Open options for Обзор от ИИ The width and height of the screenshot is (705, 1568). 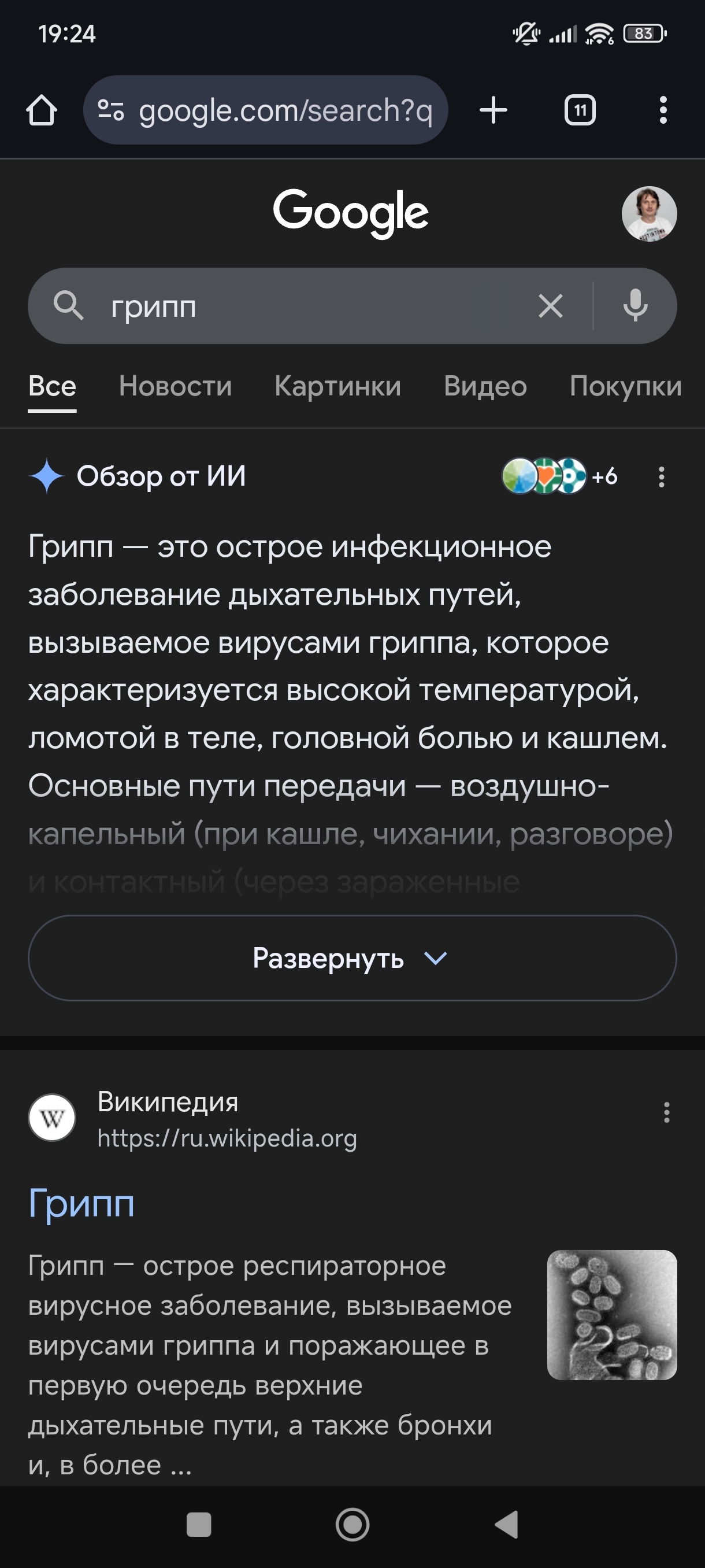click(661, 476)
